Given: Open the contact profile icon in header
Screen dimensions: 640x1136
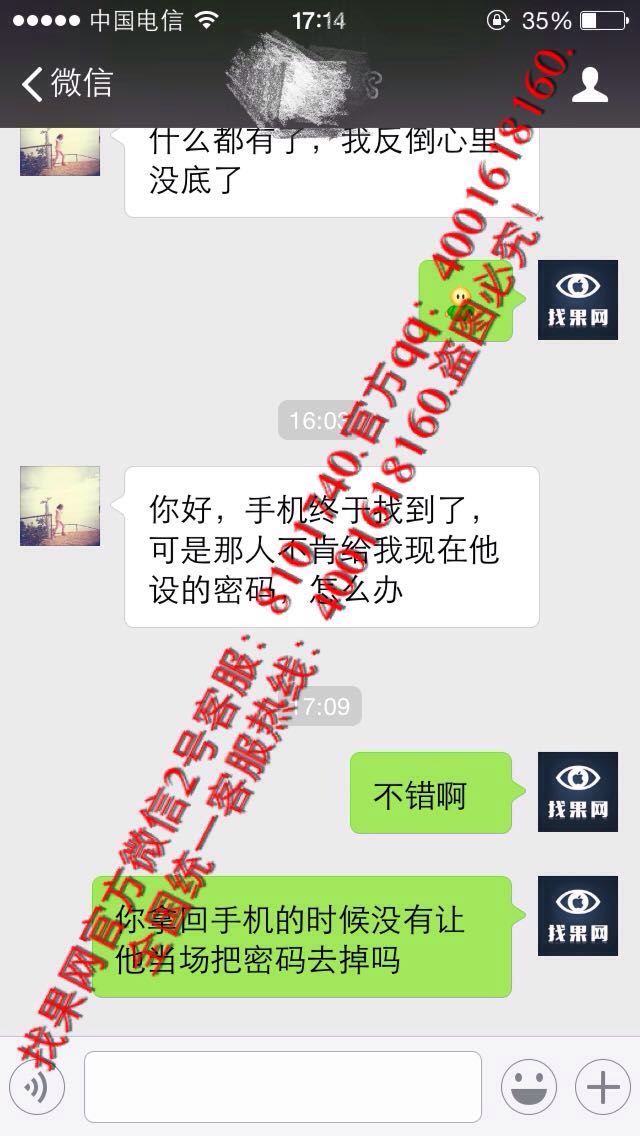Looking at the screenshot, I should (x=589, y=84).
